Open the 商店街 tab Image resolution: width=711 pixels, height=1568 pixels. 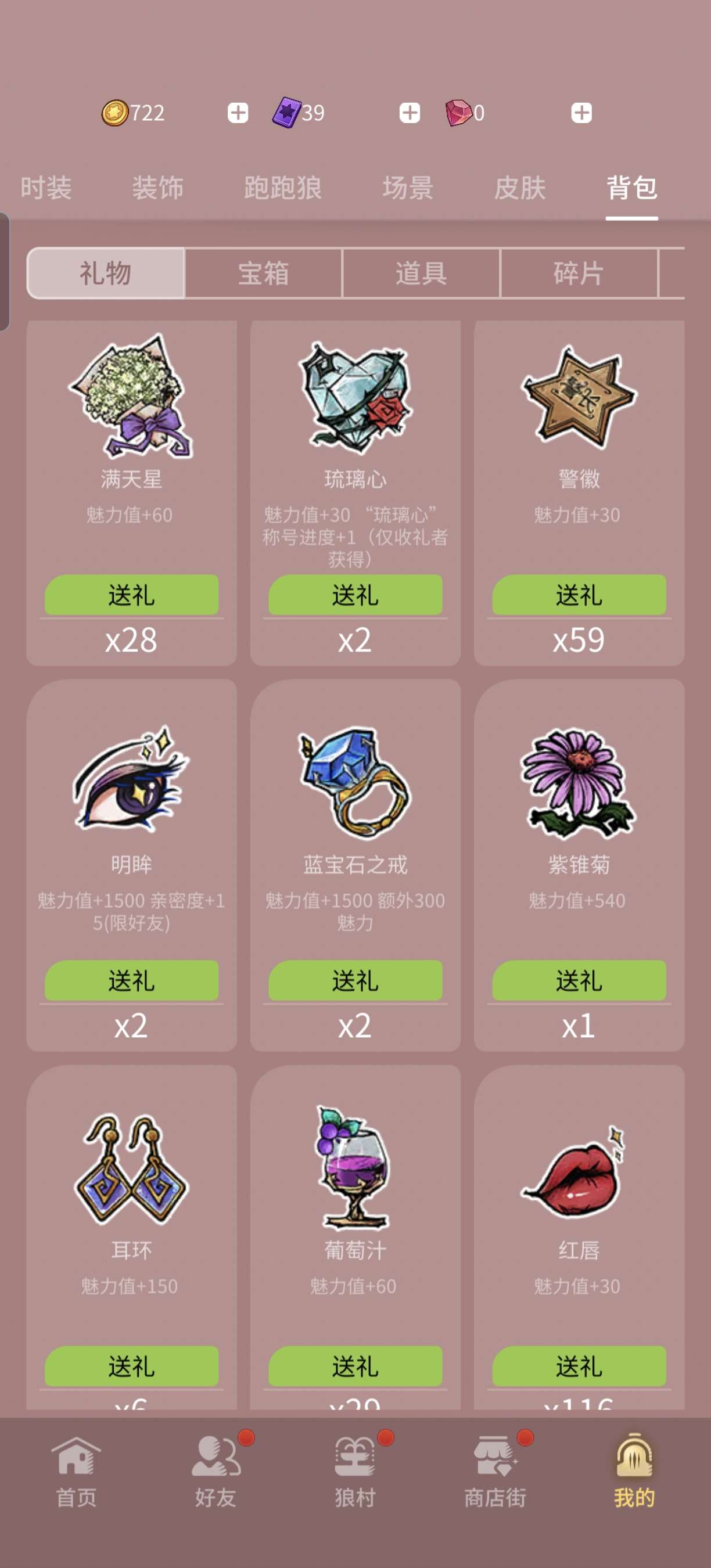click(x=495, y=1472)
